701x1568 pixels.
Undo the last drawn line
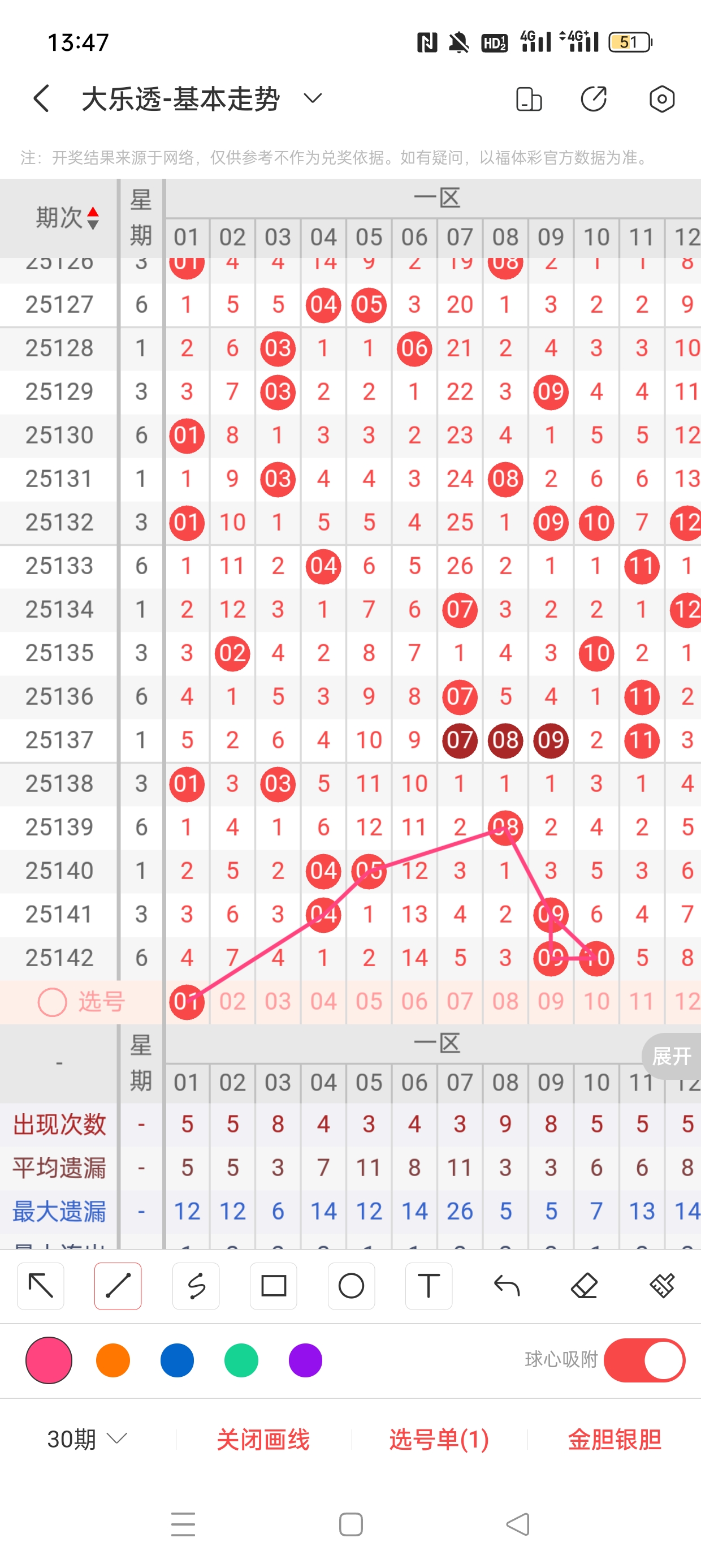coord(507,1286)
